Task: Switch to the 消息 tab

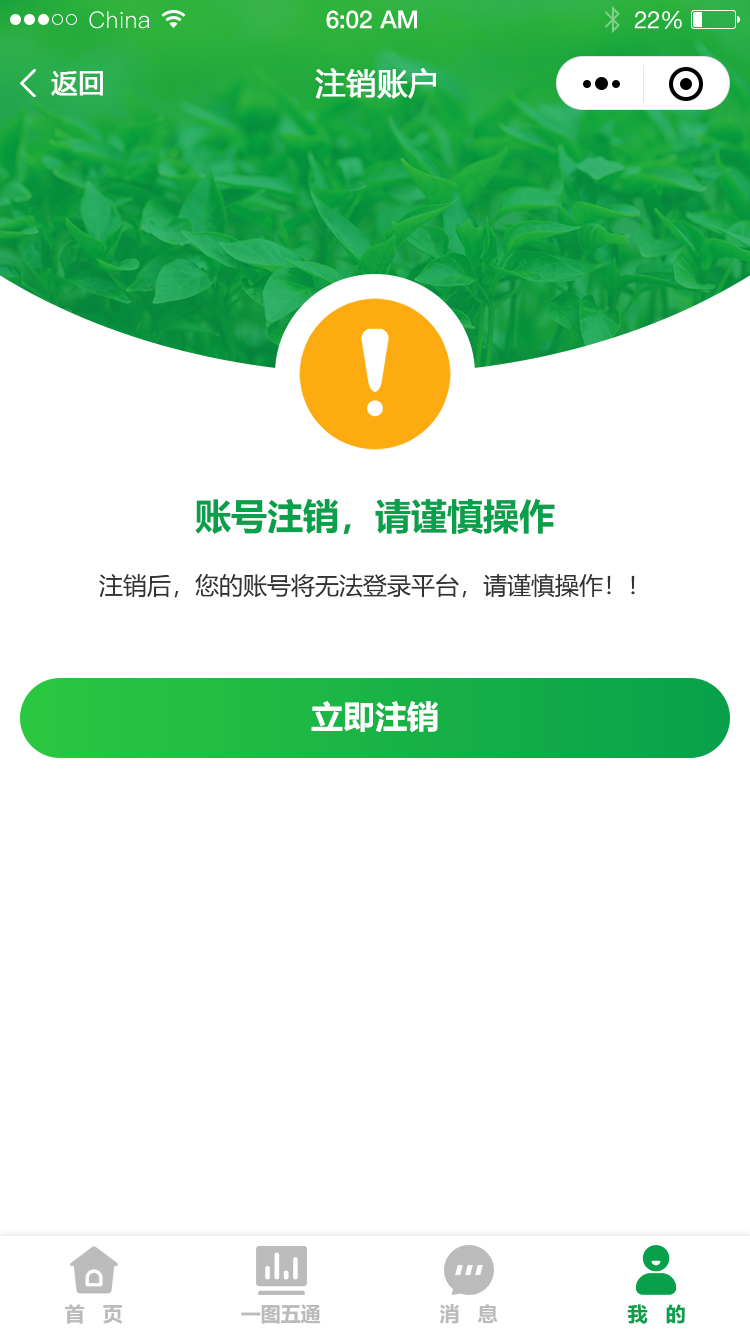Action: (x=468, y=1285)
